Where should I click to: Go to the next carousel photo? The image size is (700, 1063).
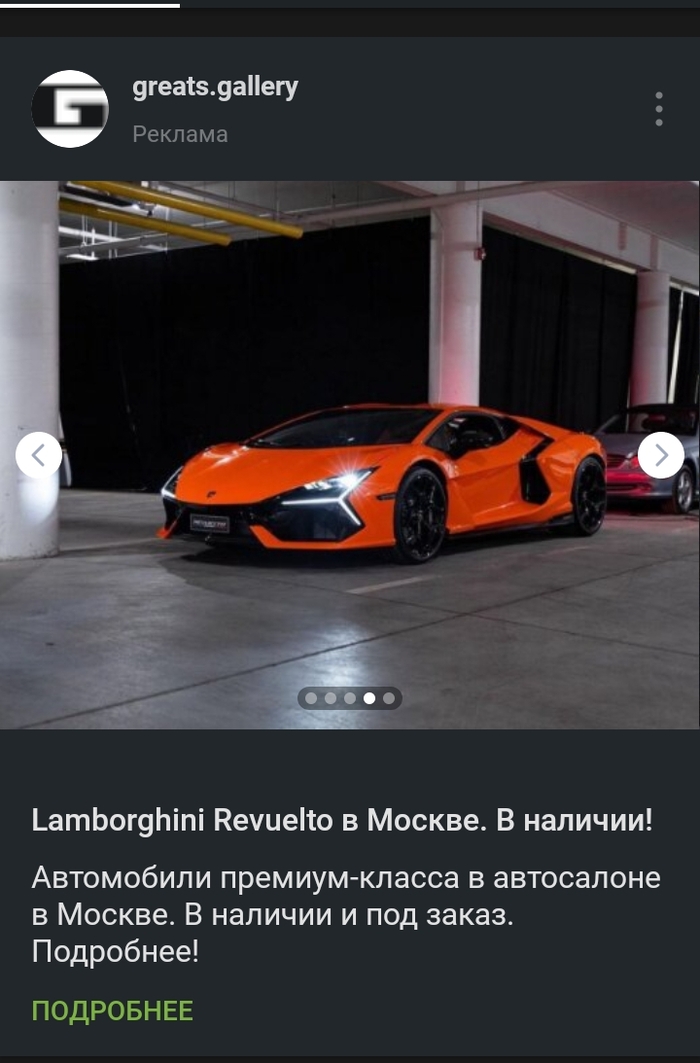click(661, 456)
